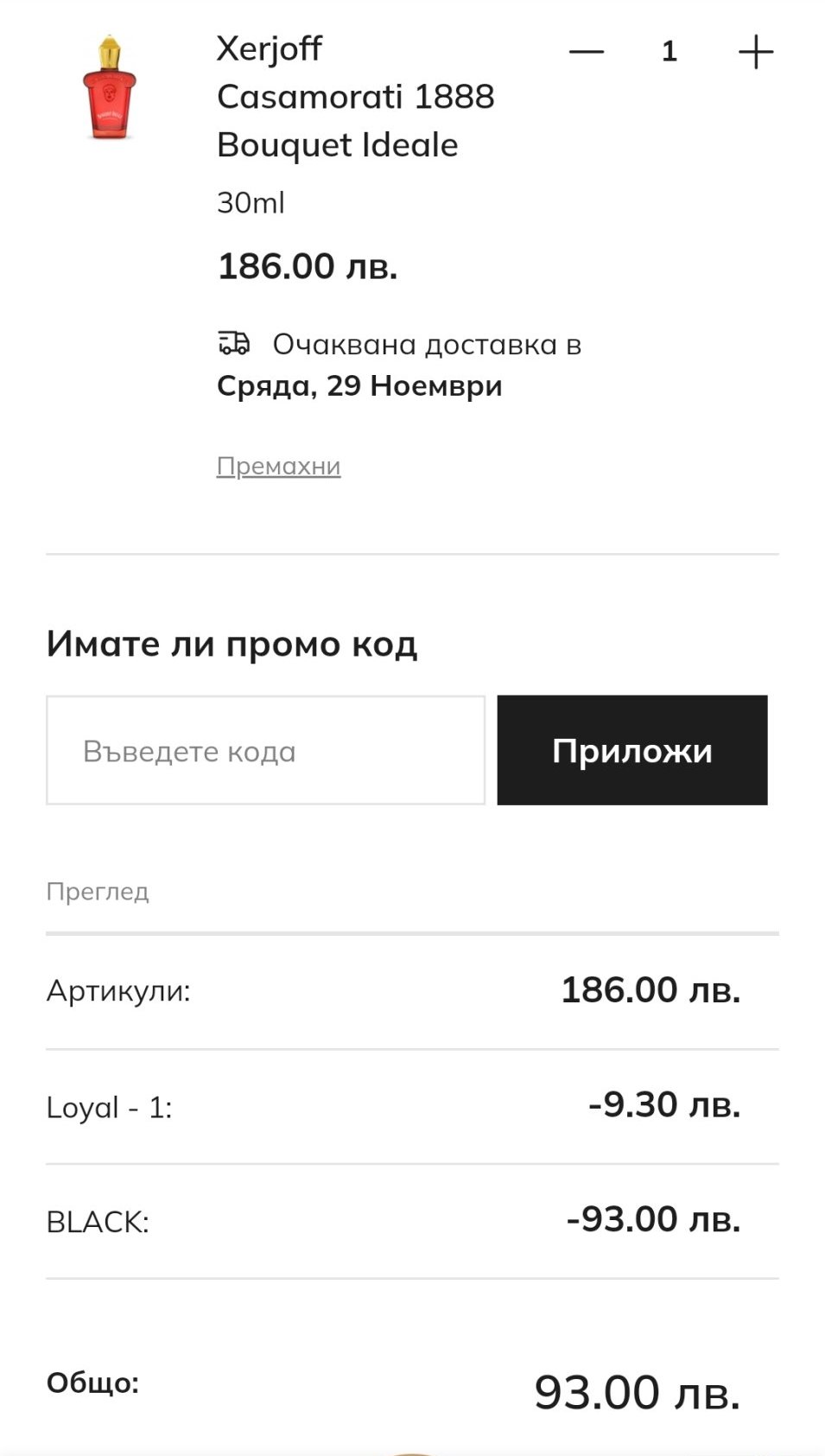Image resolution: width=825 pixels, height=1456 pixels.
Task: Increase the Bouquet Ideale quantity
Action: coord(755,52)
